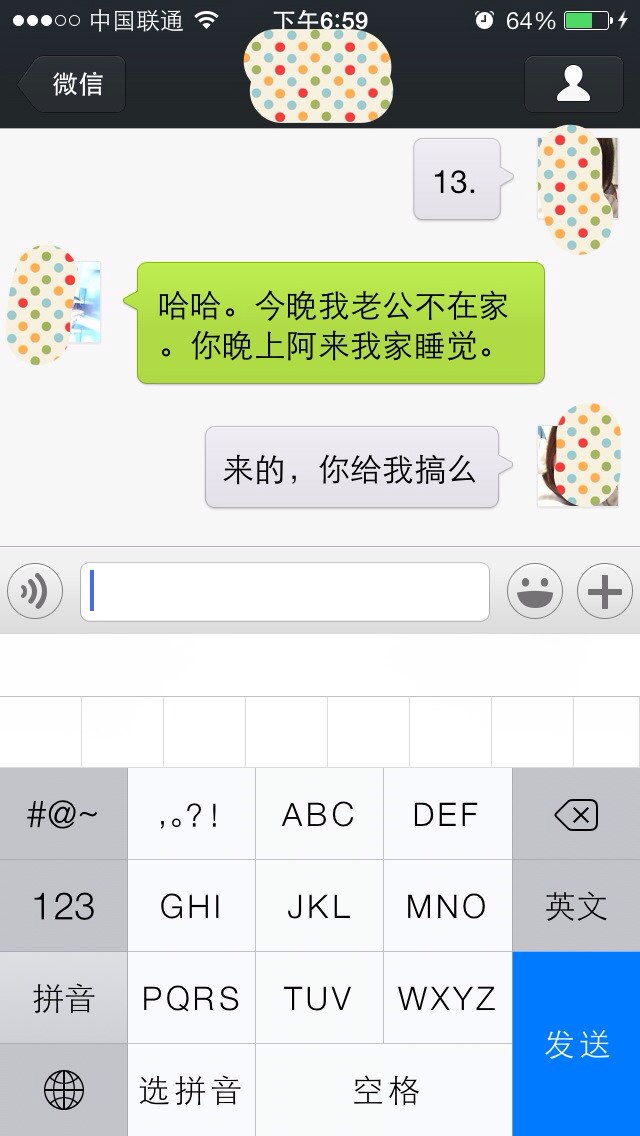Open the contact profile icon
640x1136 pixels.
click(x=573, y=84)
